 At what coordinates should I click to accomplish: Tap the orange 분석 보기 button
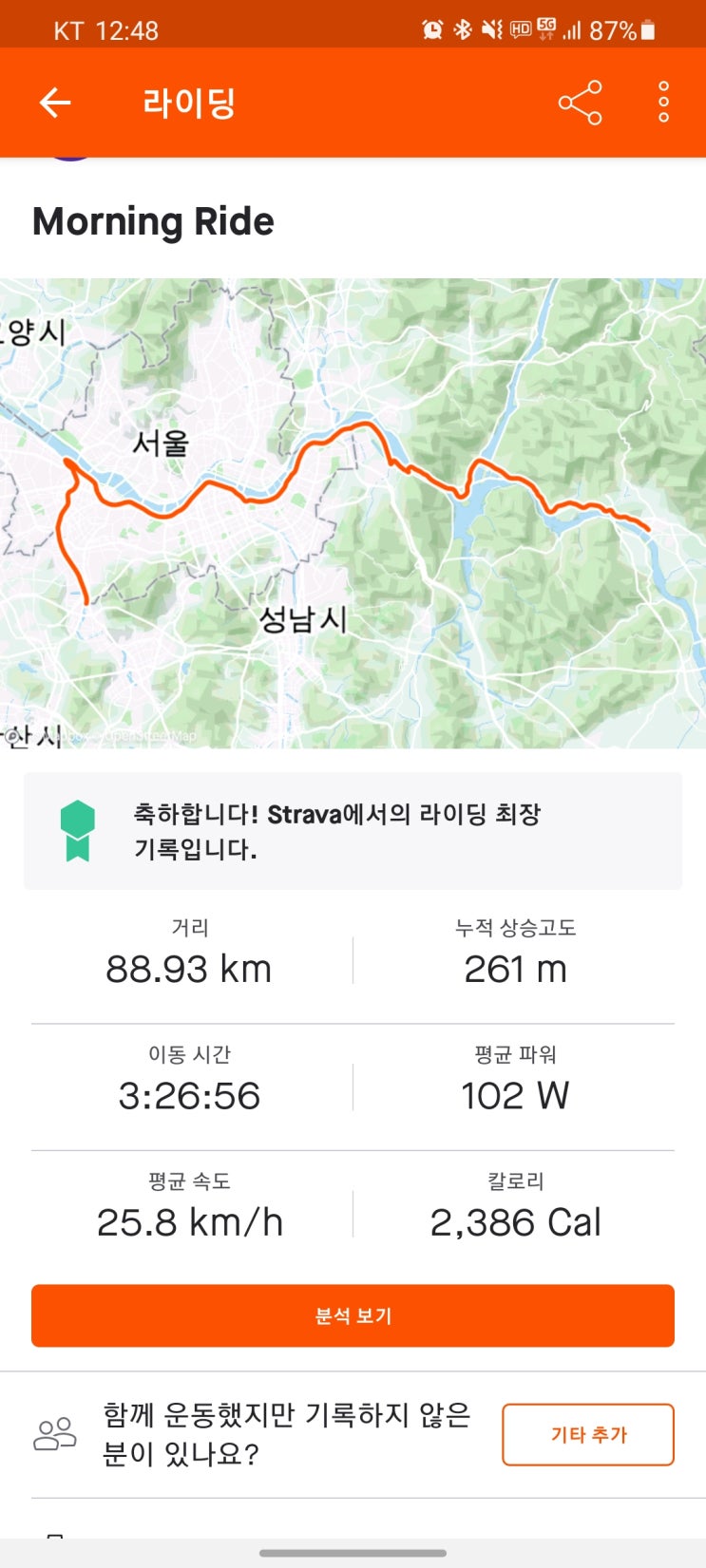(353, 1315)
